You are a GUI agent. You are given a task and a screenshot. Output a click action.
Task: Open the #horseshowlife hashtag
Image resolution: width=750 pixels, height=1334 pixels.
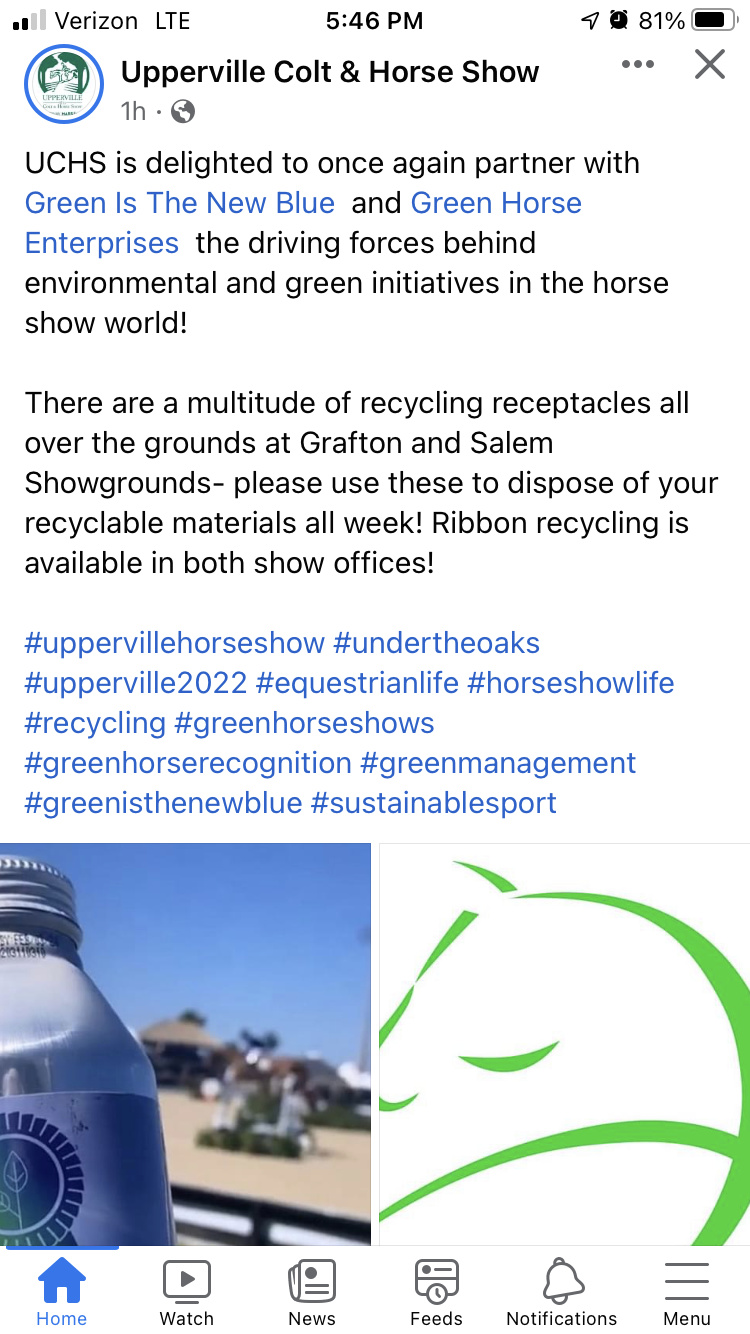click(571, 683)
